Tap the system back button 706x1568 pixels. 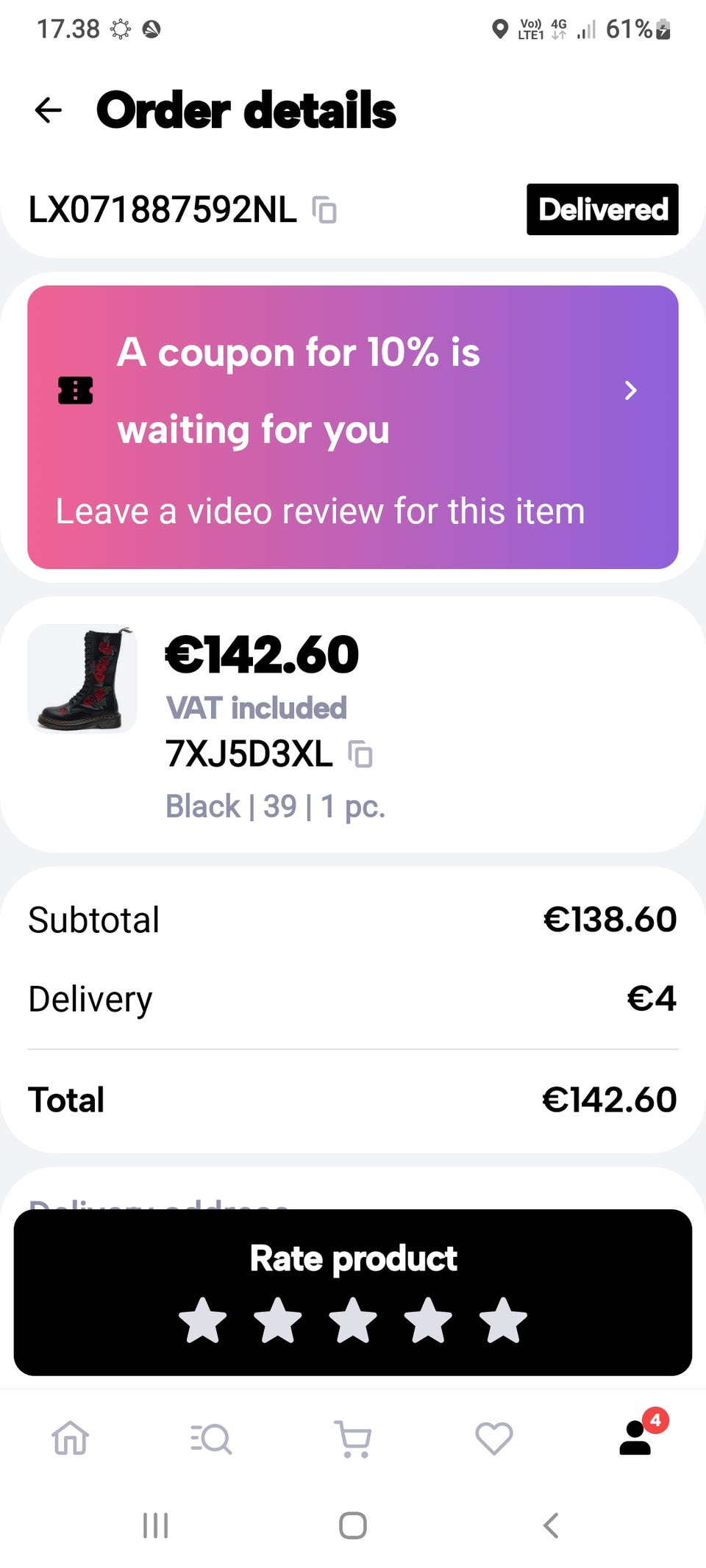pos(551,1525)
